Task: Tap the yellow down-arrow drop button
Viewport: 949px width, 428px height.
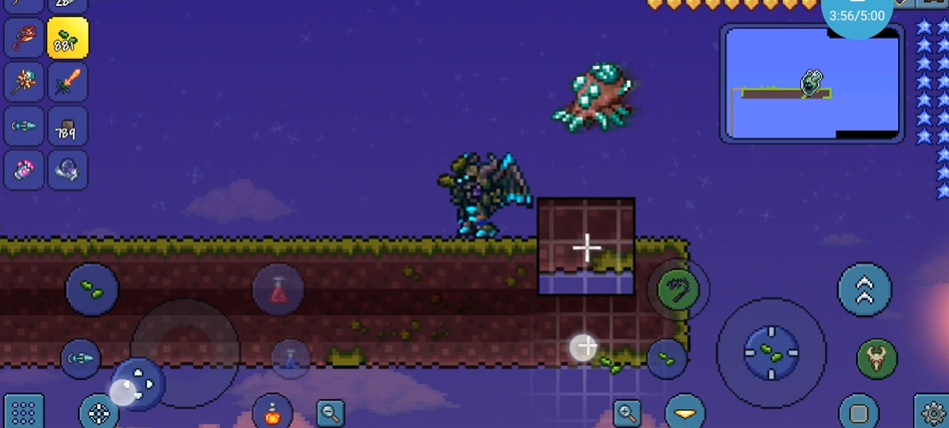Action: click(685, 412)
